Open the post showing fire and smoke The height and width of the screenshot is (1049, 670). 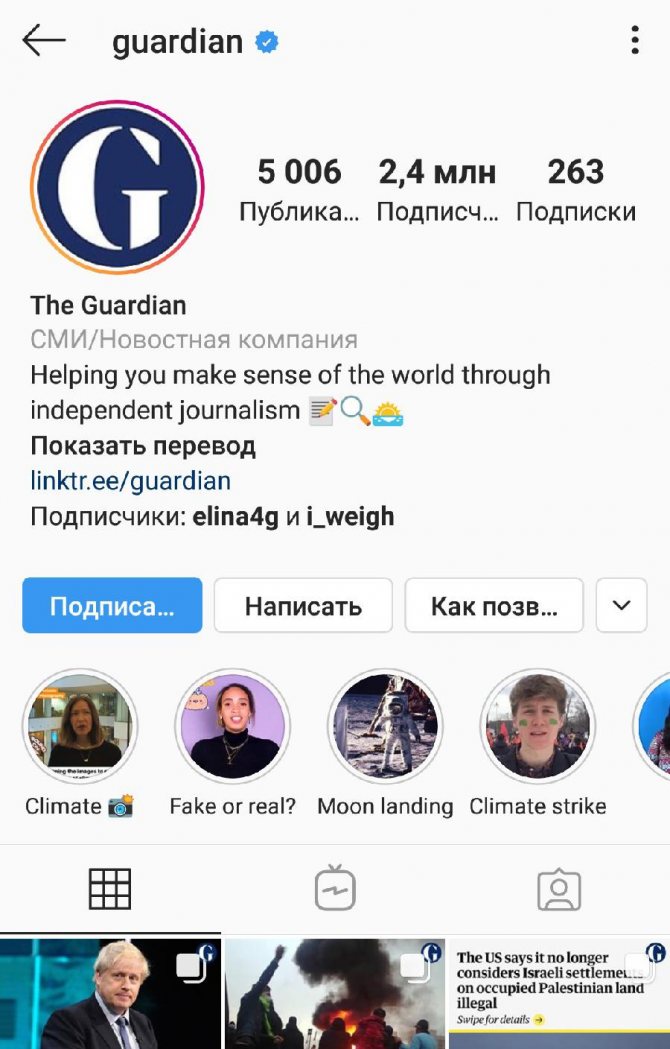[x=334, y=992]
